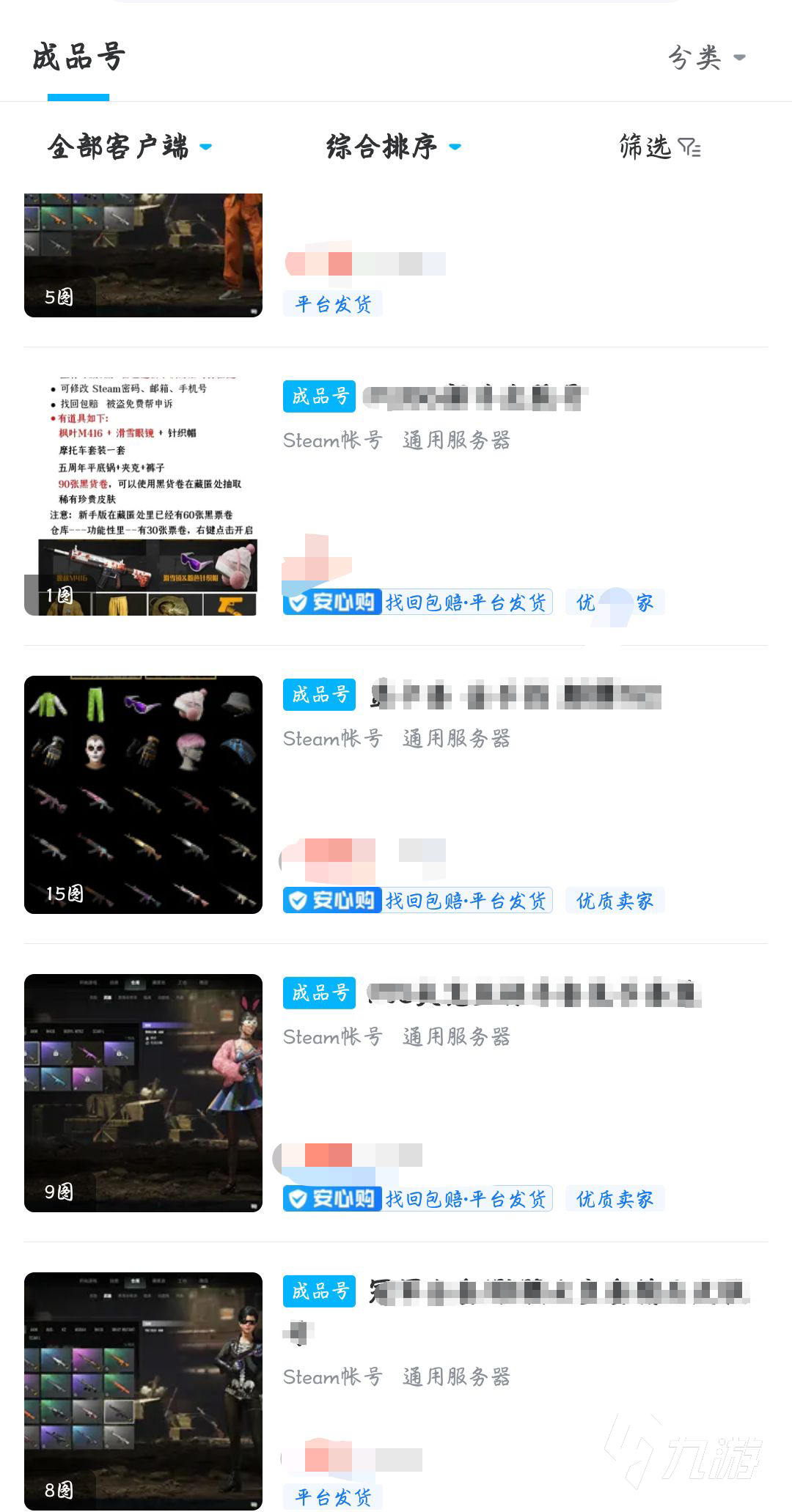View the listing with 9图 bunny character
The width and height of the screenshot is (792, 1512).
143,1092
